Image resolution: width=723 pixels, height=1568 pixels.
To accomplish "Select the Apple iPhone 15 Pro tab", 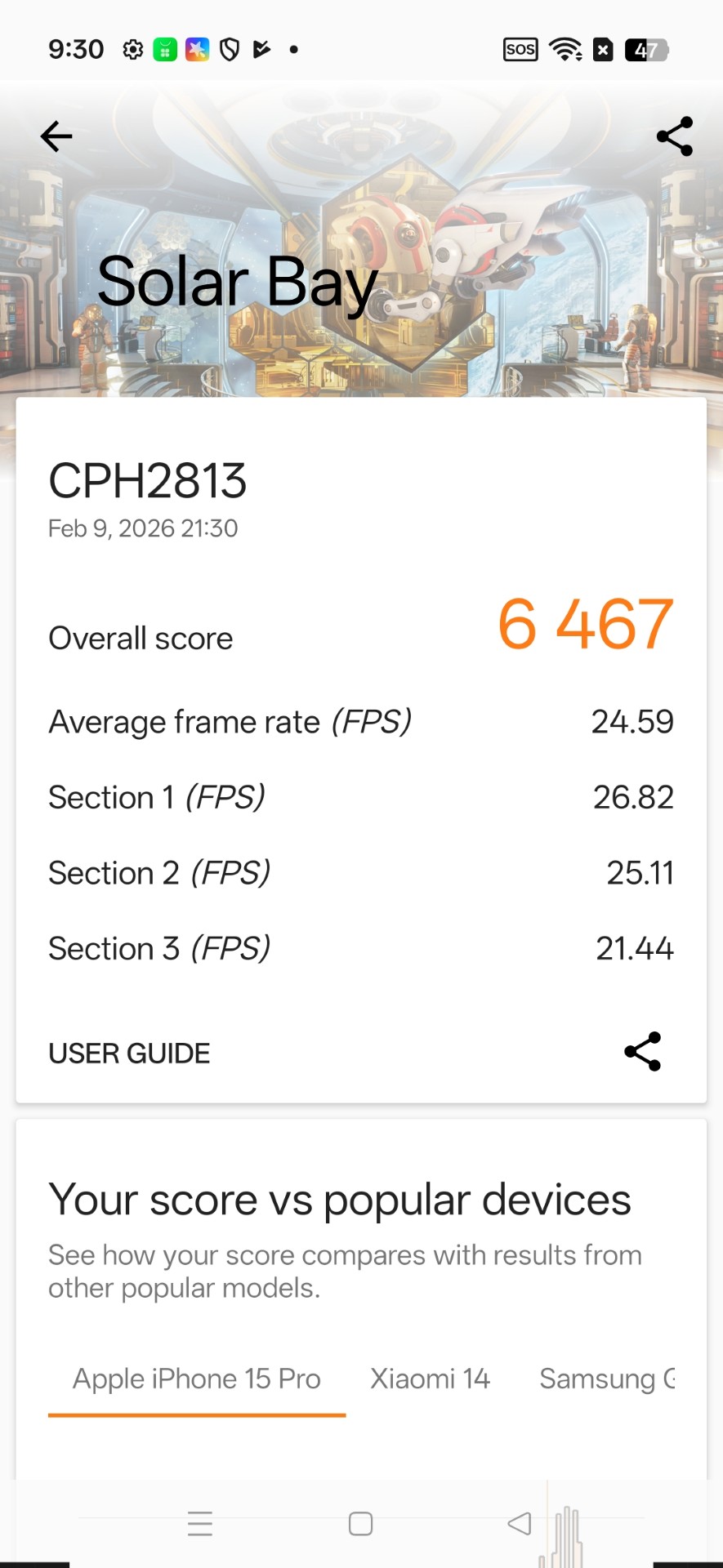I will [x=197, y=1379].
